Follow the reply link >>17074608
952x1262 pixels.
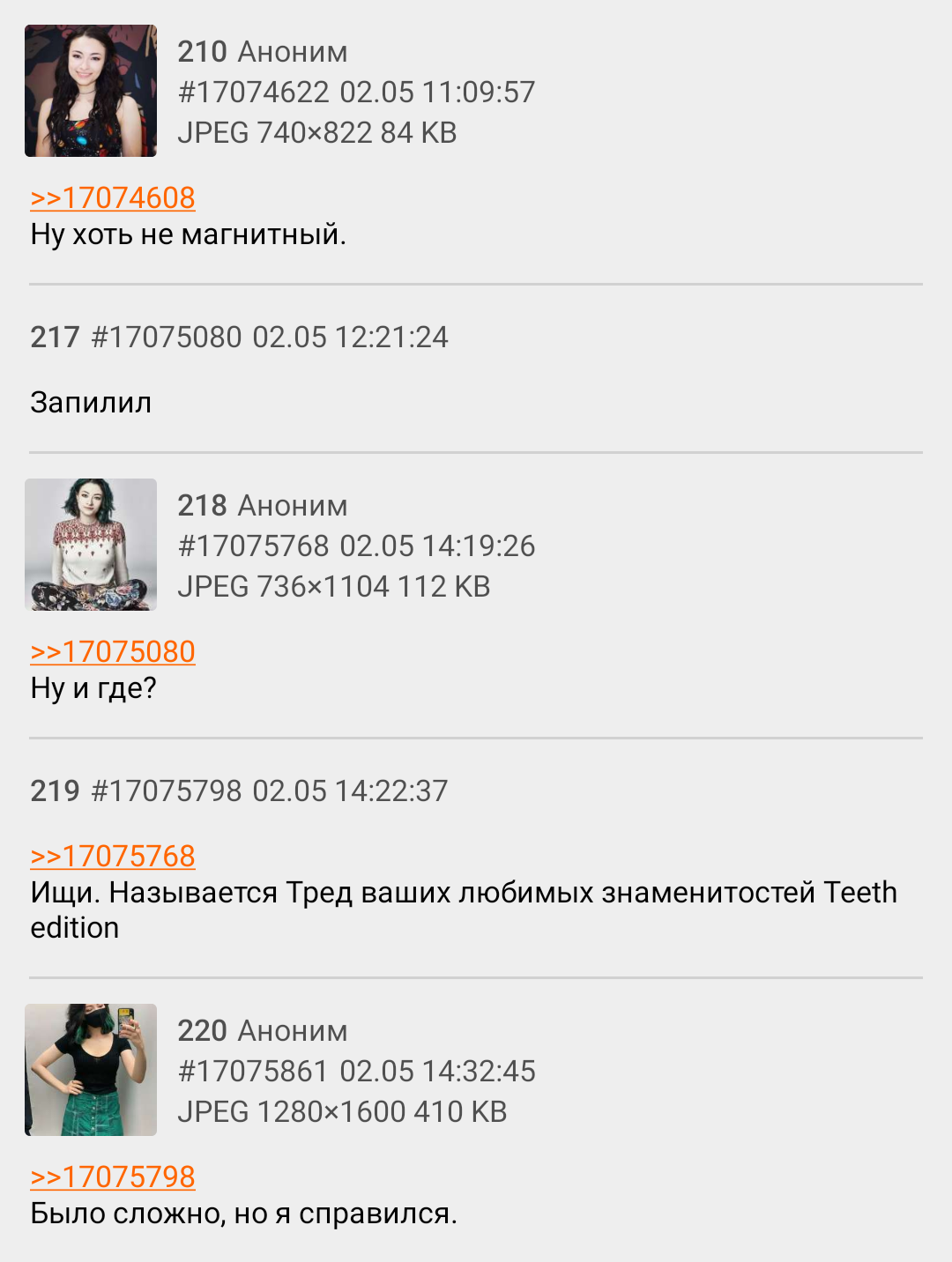pos(113,198)
